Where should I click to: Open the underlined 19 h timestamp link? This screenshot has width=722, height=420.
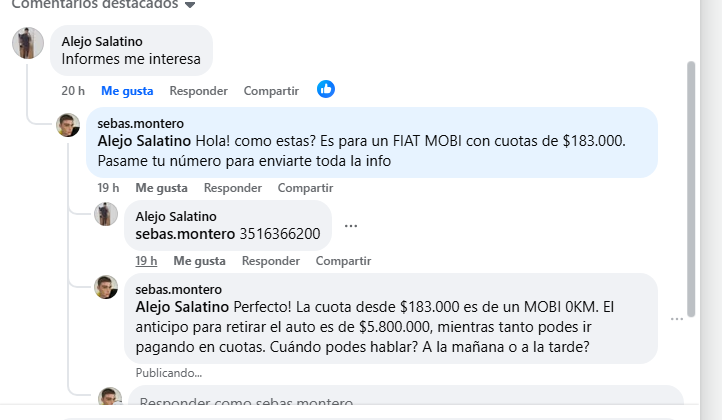coord(147,261)
